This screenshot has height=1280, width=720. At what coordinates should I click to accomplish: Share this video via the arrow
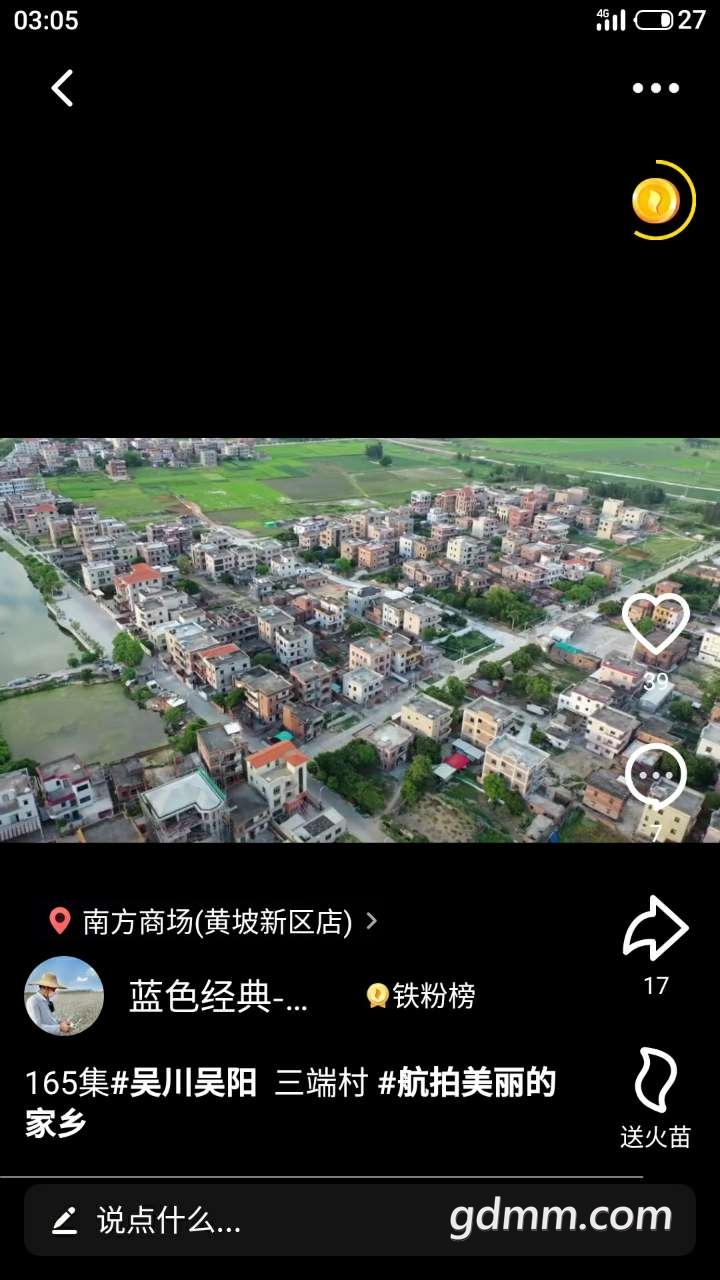(x=656, y=930)
